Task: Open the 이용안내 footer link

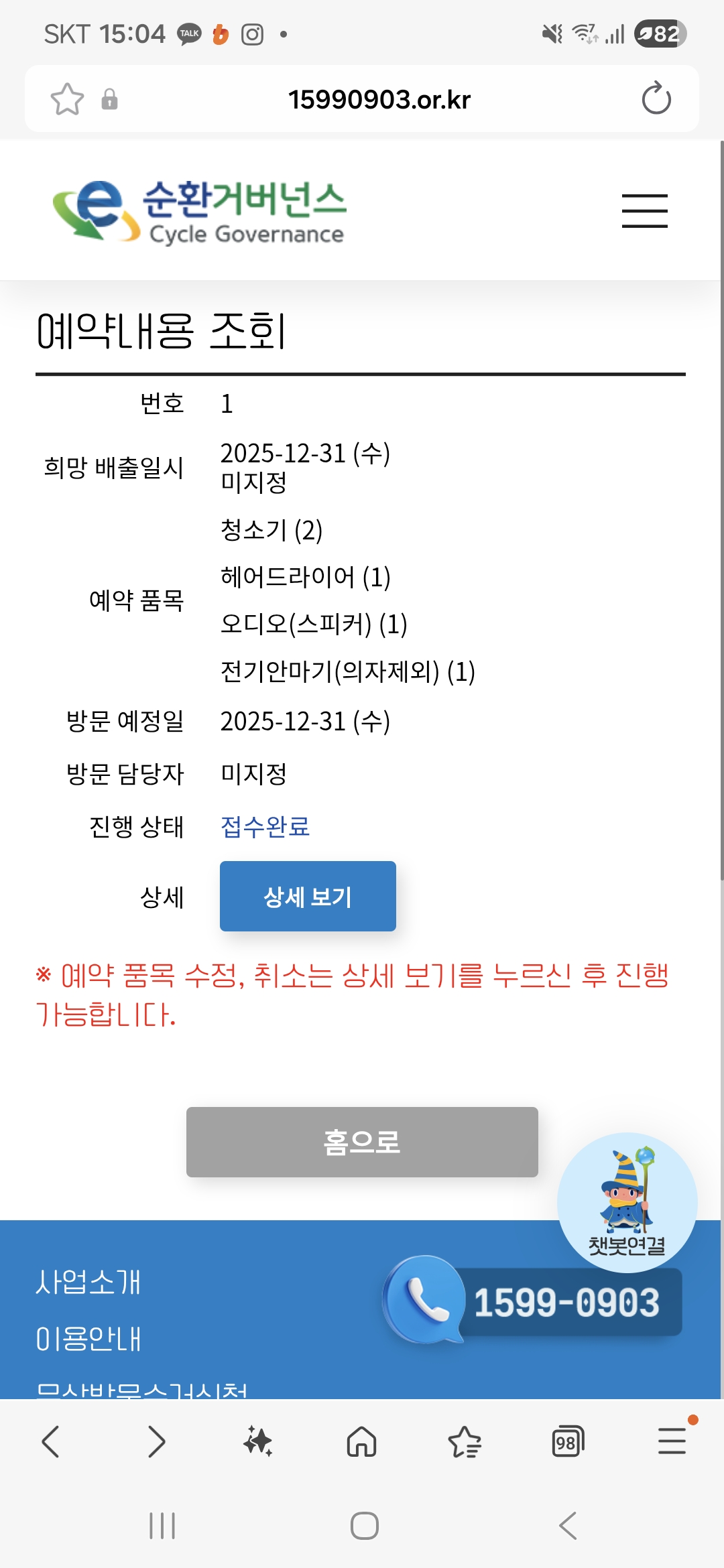Action: [x=88, y=1339]
